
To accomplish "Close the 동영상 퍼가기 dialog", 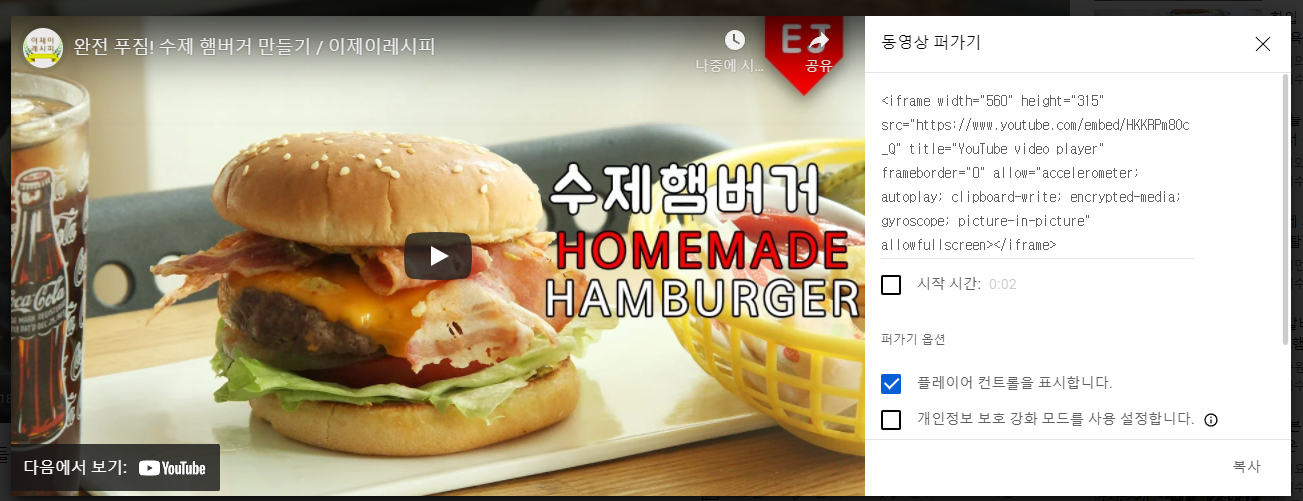I will point(1262,44).
